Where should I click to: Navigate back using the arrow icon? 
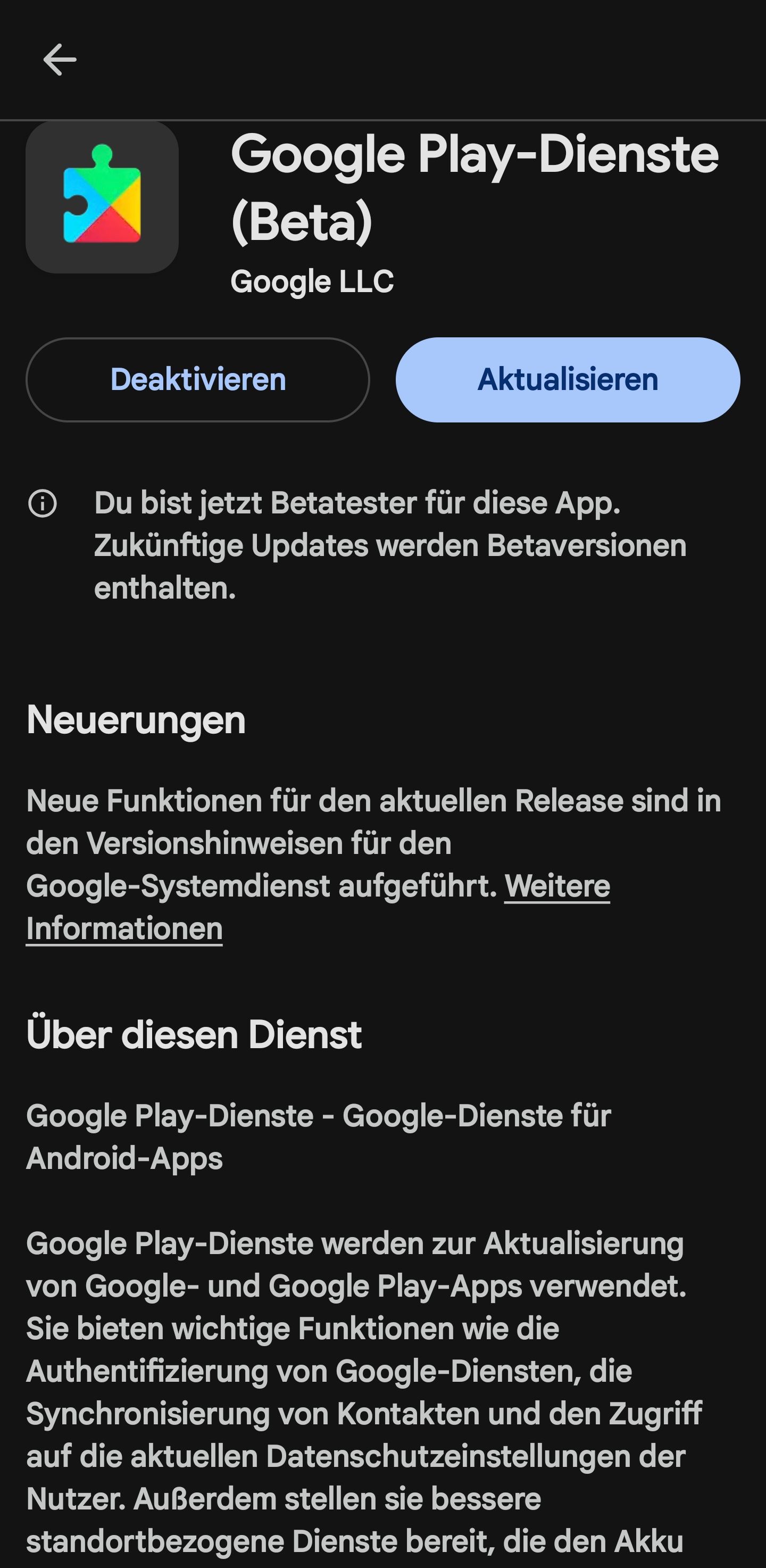(59, 59)
